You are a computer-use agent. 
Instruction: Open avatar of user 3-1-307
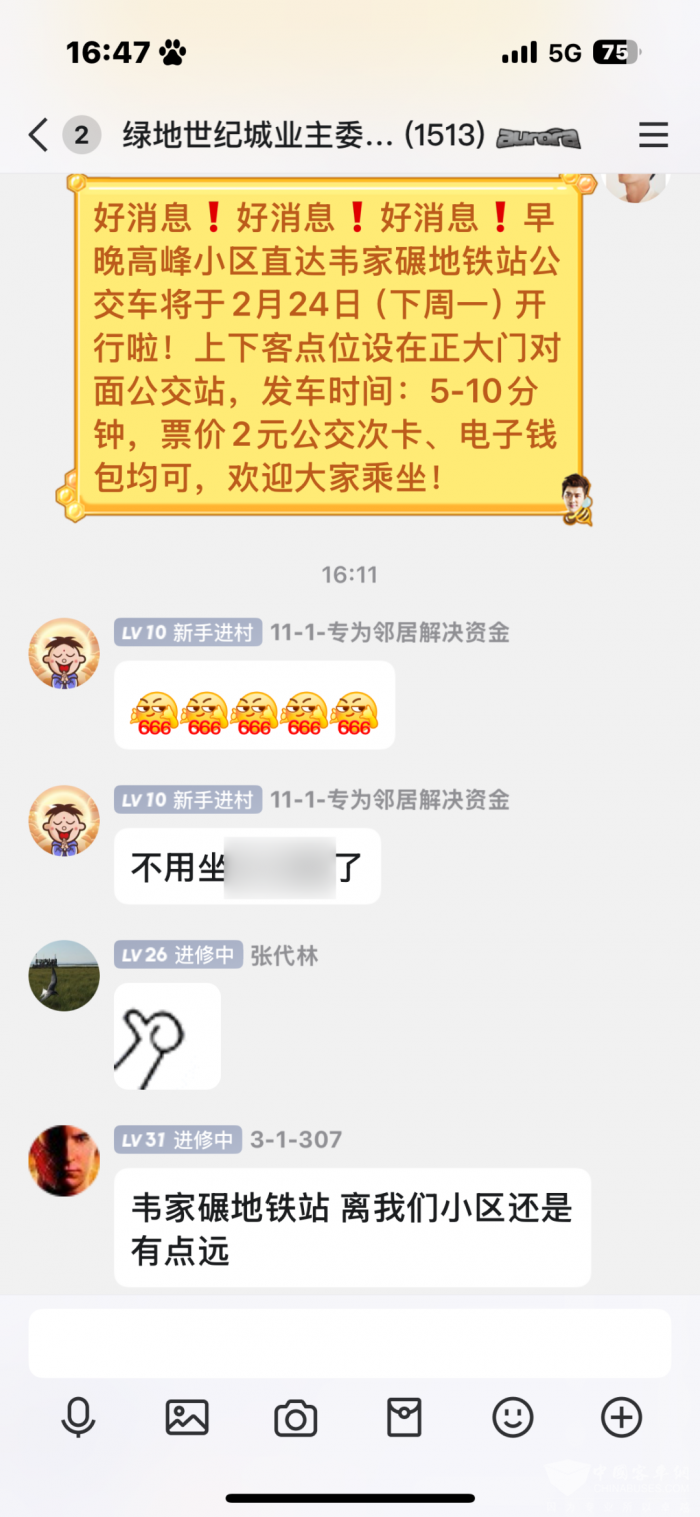pyautogui.click(x=64, y=1160)
